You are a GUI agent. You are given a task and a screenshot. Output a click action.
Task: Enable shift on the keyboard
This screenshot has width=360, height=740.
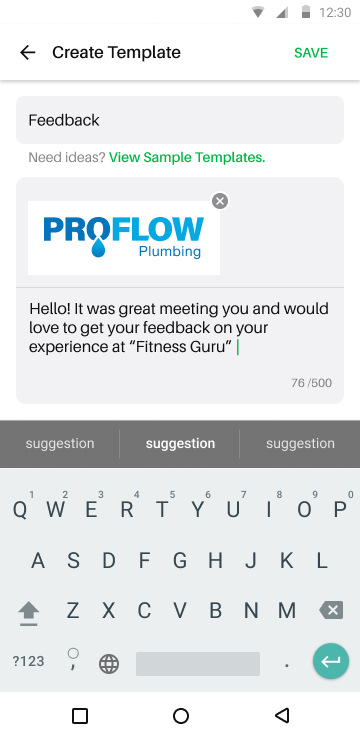(x=29, y=614)
